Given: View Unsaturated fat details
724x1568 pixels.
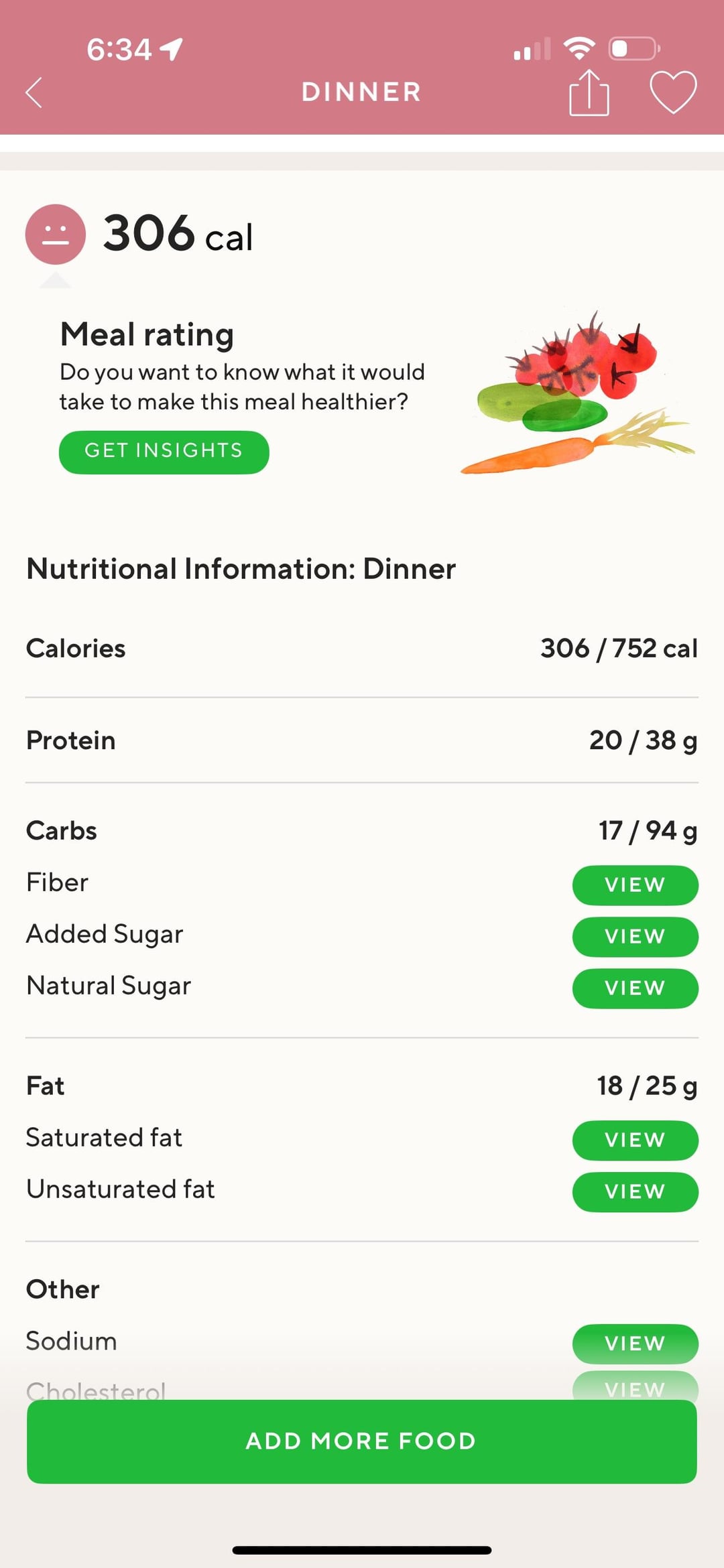Looking at the screenshot, I should [634, 1191].
